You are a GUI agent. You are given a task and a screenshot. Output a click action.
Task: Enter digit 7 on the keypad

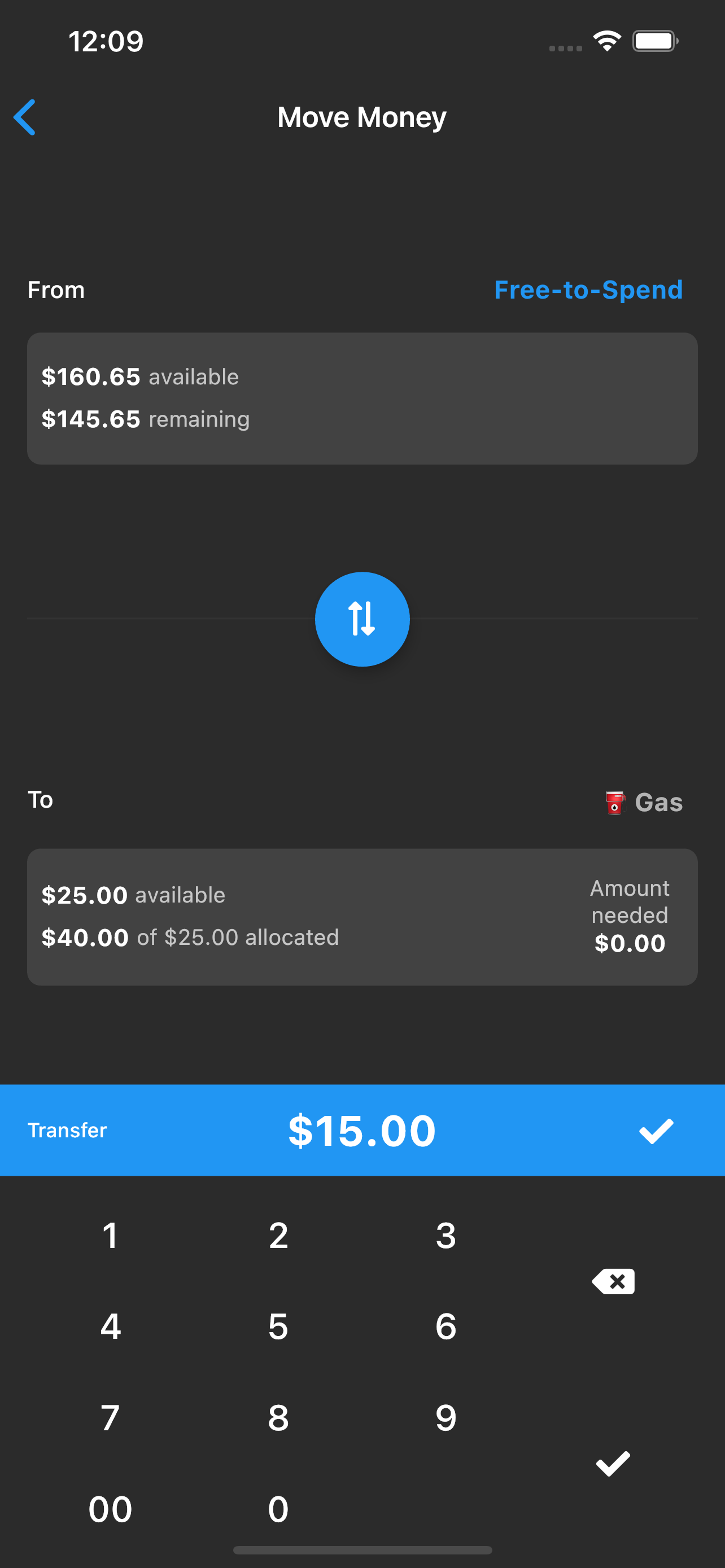(x=110, y=1418)
